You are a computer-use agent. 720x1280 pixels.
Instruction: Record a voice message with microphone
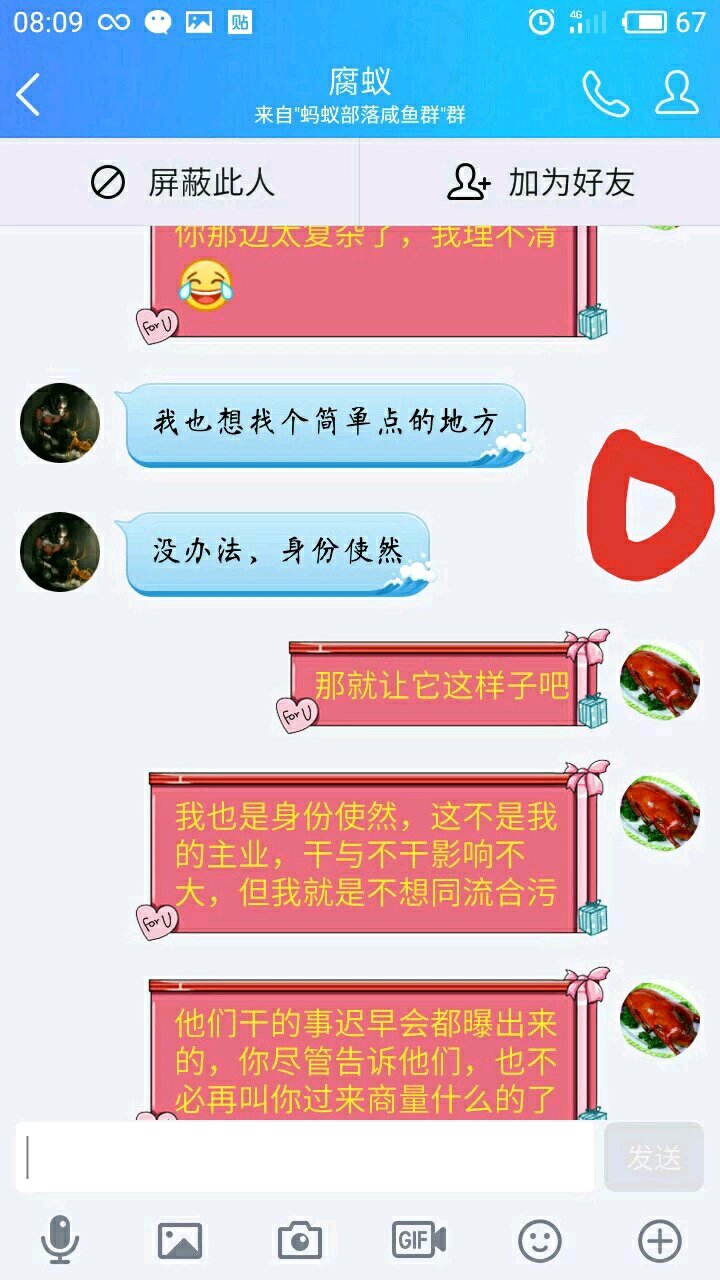[60, 1240]
